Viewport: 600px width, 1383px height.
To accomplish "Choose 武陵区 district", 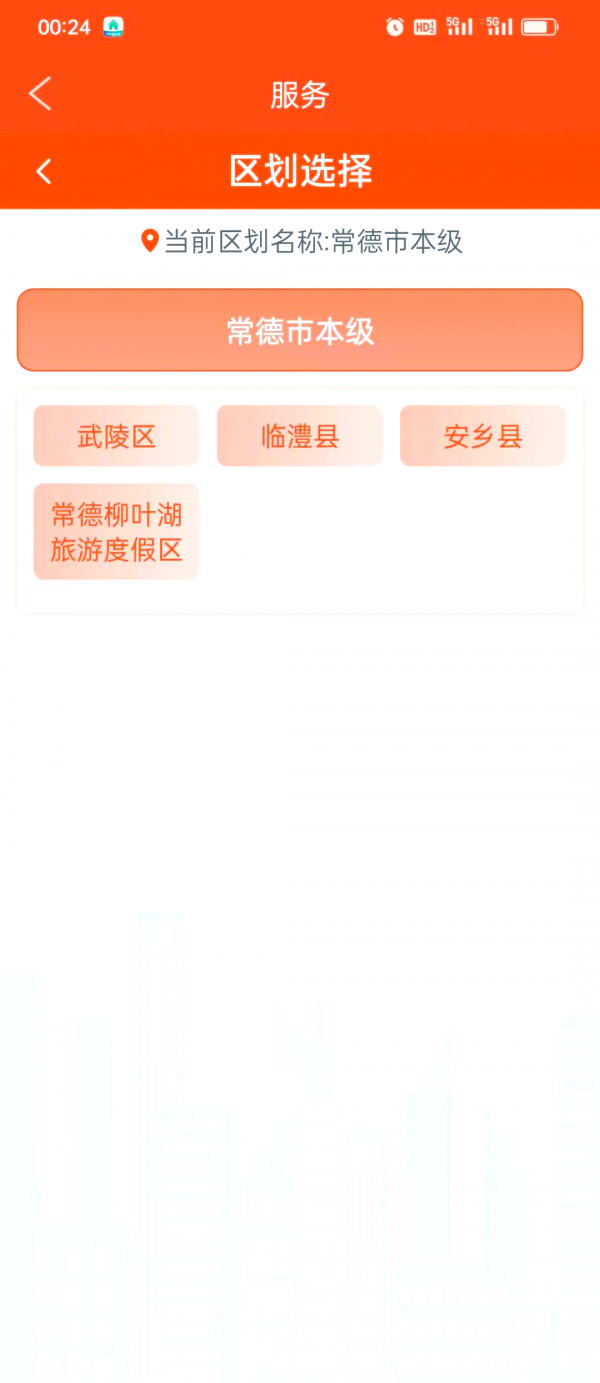I will 116,436.
